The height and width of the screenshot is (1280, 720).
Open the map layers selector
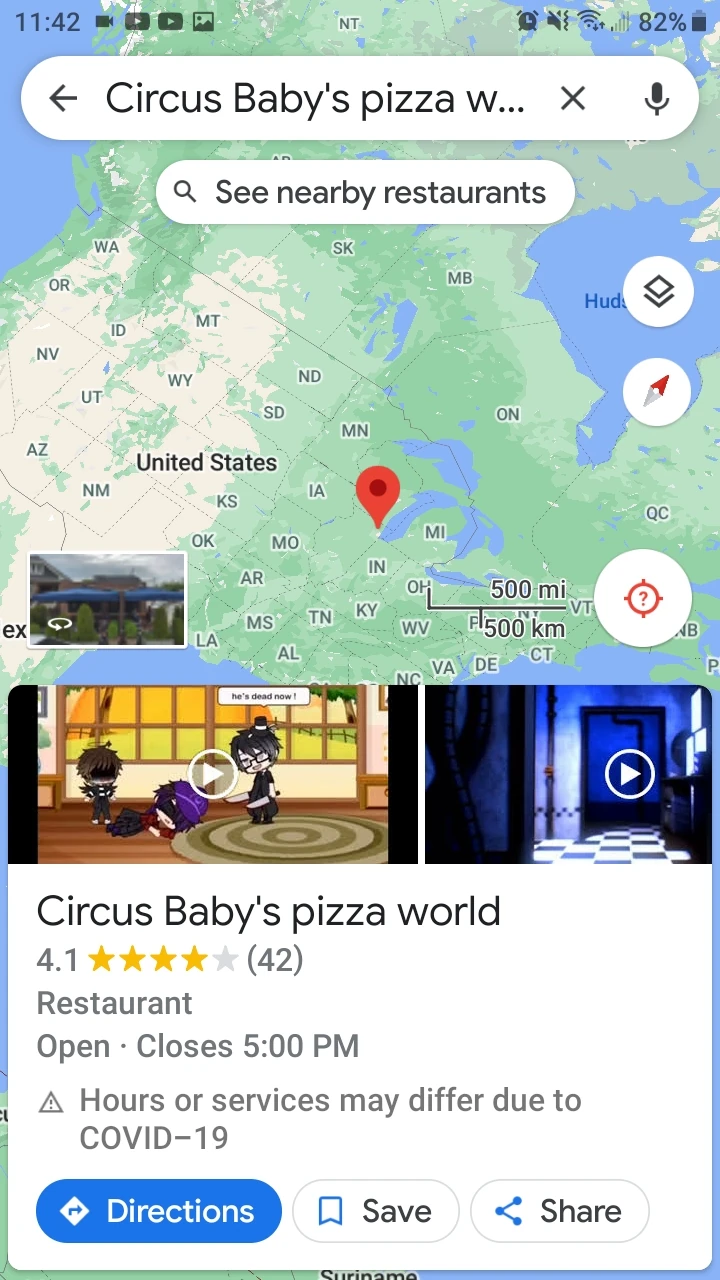pos(658,292)
